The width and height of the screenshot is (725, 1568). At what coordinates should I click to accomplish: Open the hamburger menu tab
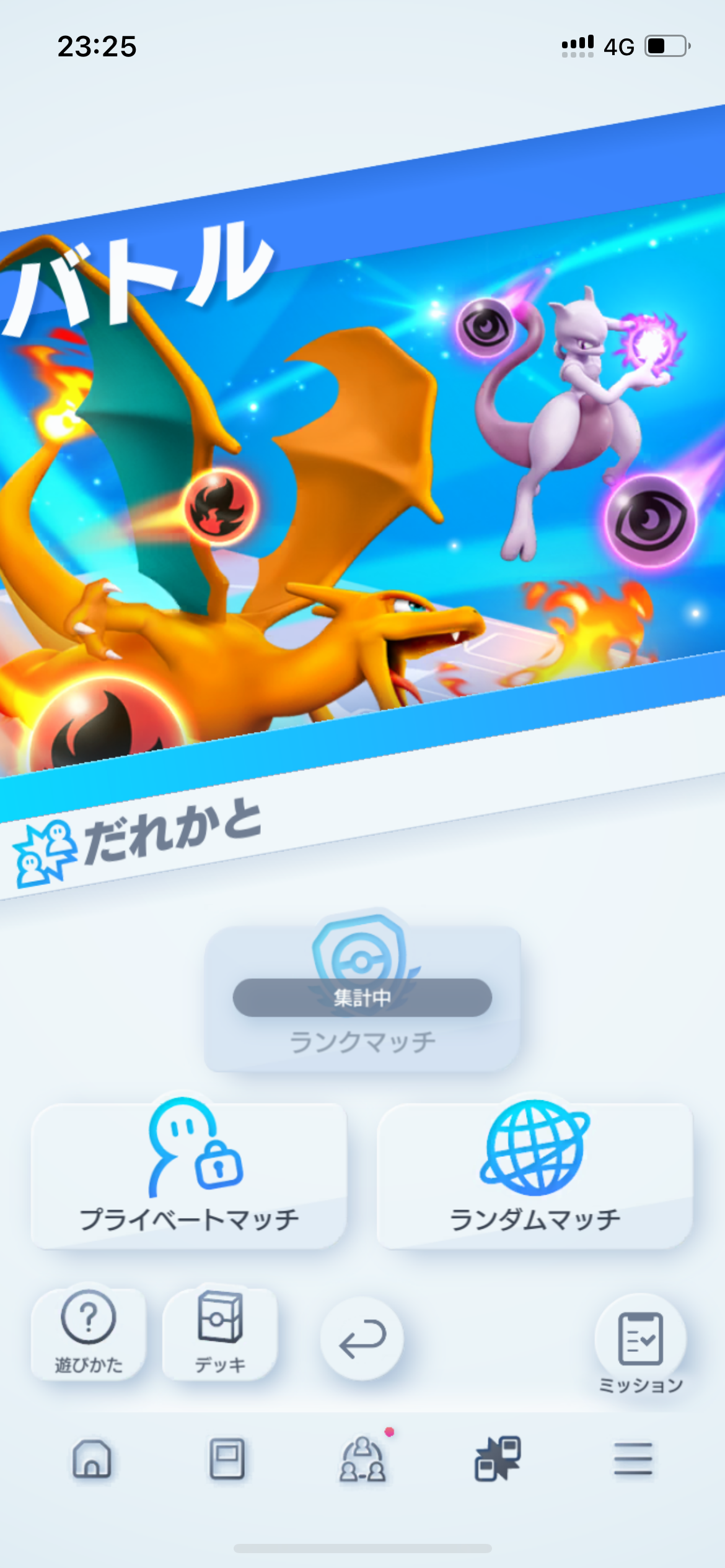pos(633,1459)
